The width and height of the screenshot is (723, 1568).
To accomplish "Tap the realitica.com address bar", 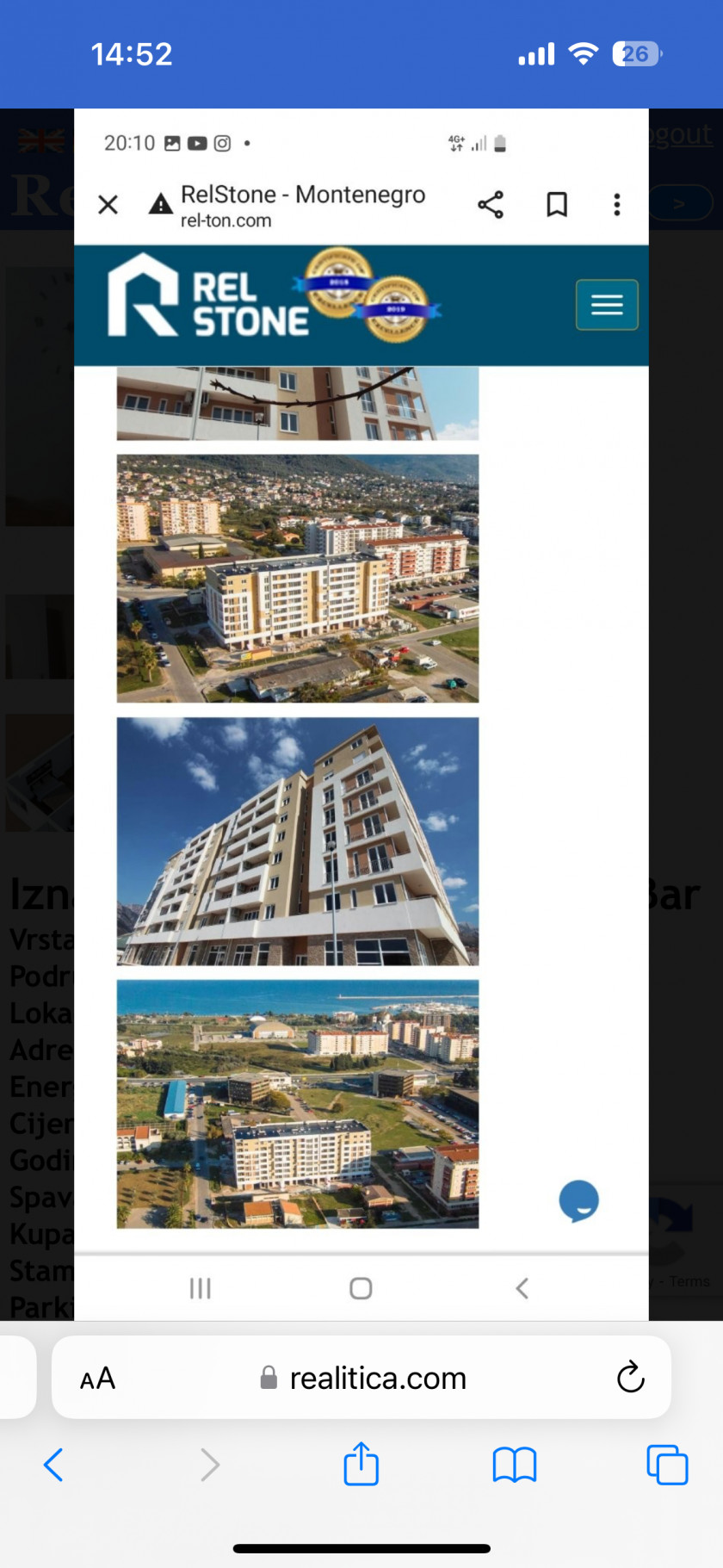I will click(x=361, y=1378).
